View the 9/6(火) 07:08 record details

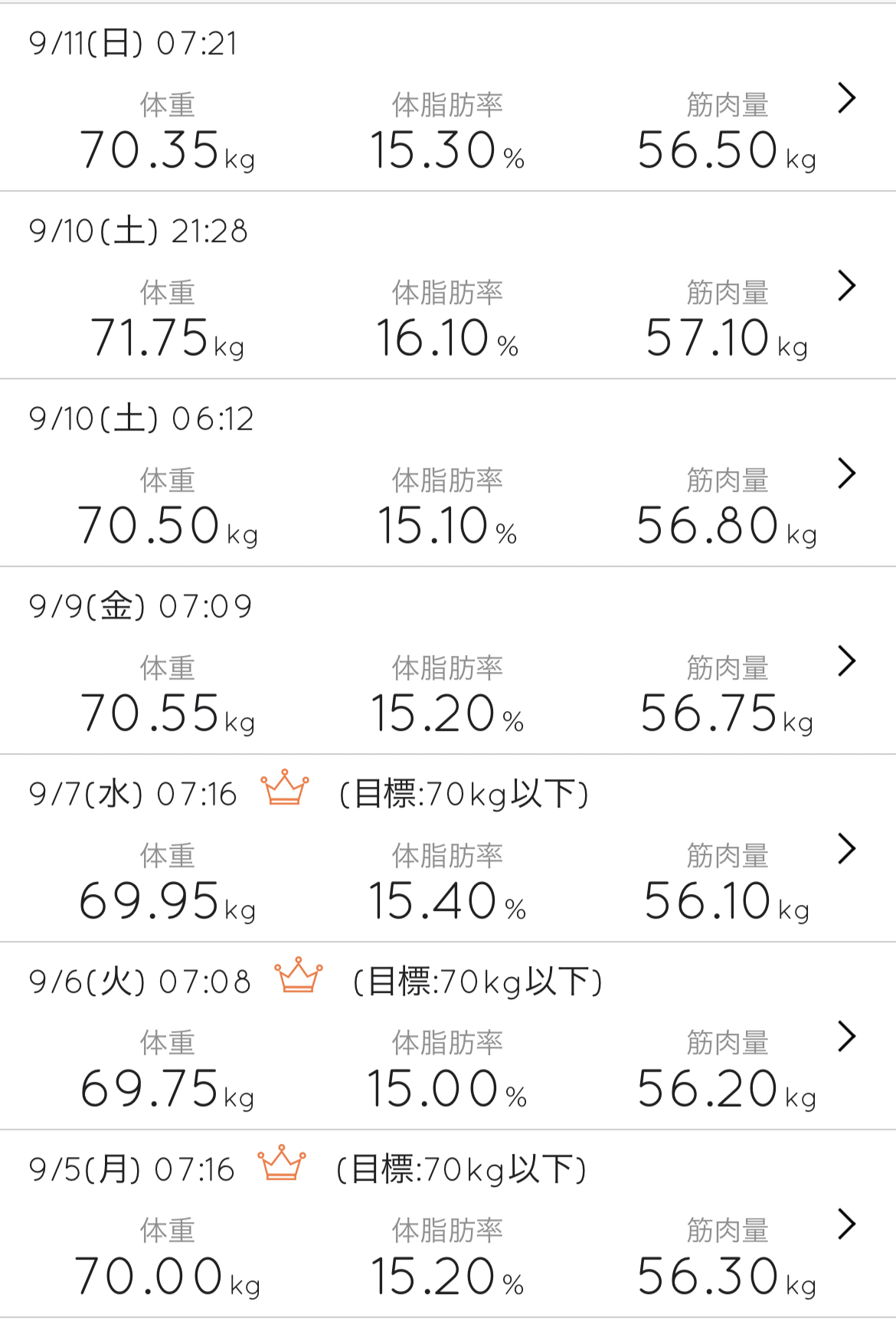[845, 1037]
